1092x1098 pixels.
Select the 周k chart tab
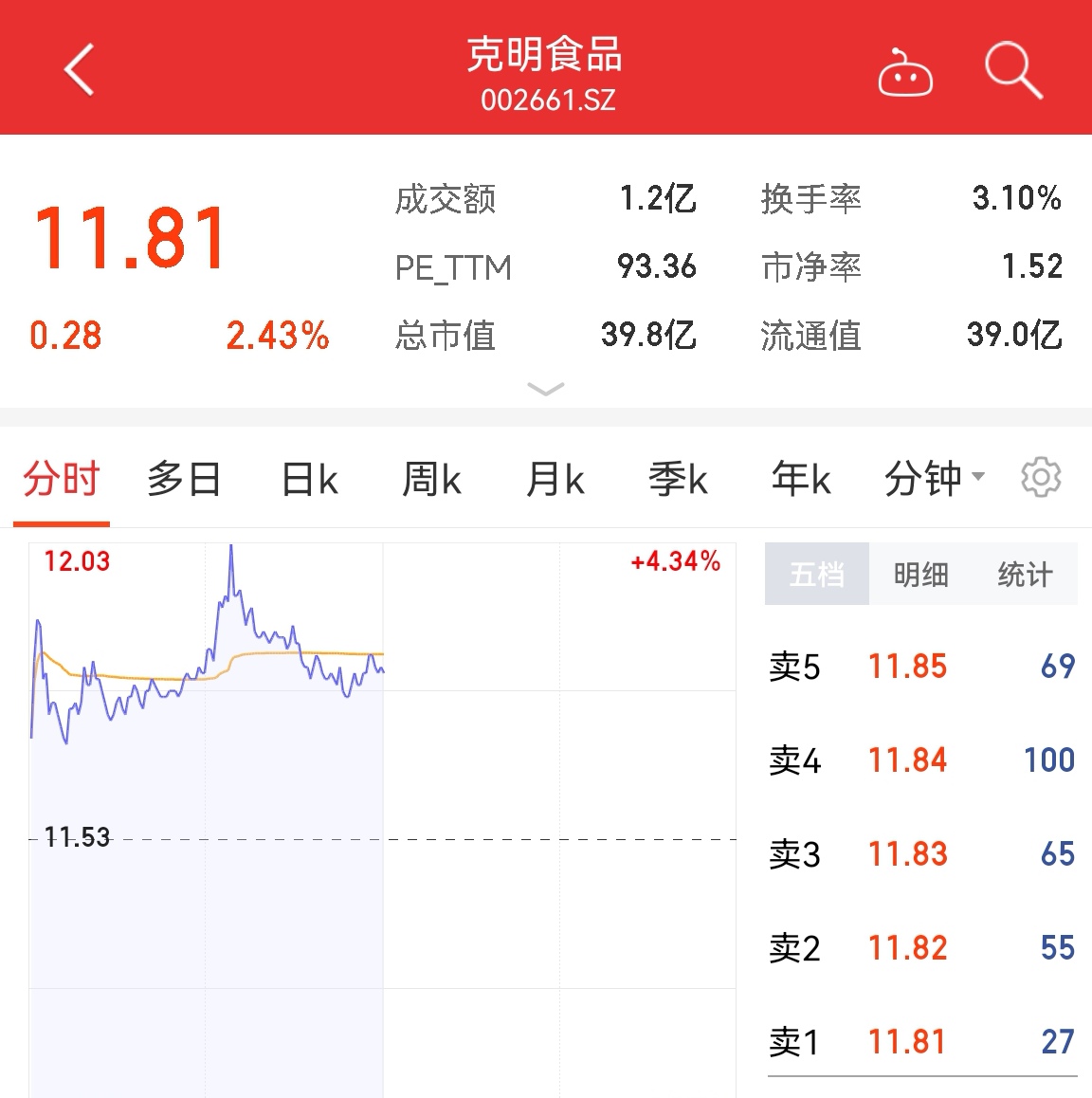coord(431,479)
